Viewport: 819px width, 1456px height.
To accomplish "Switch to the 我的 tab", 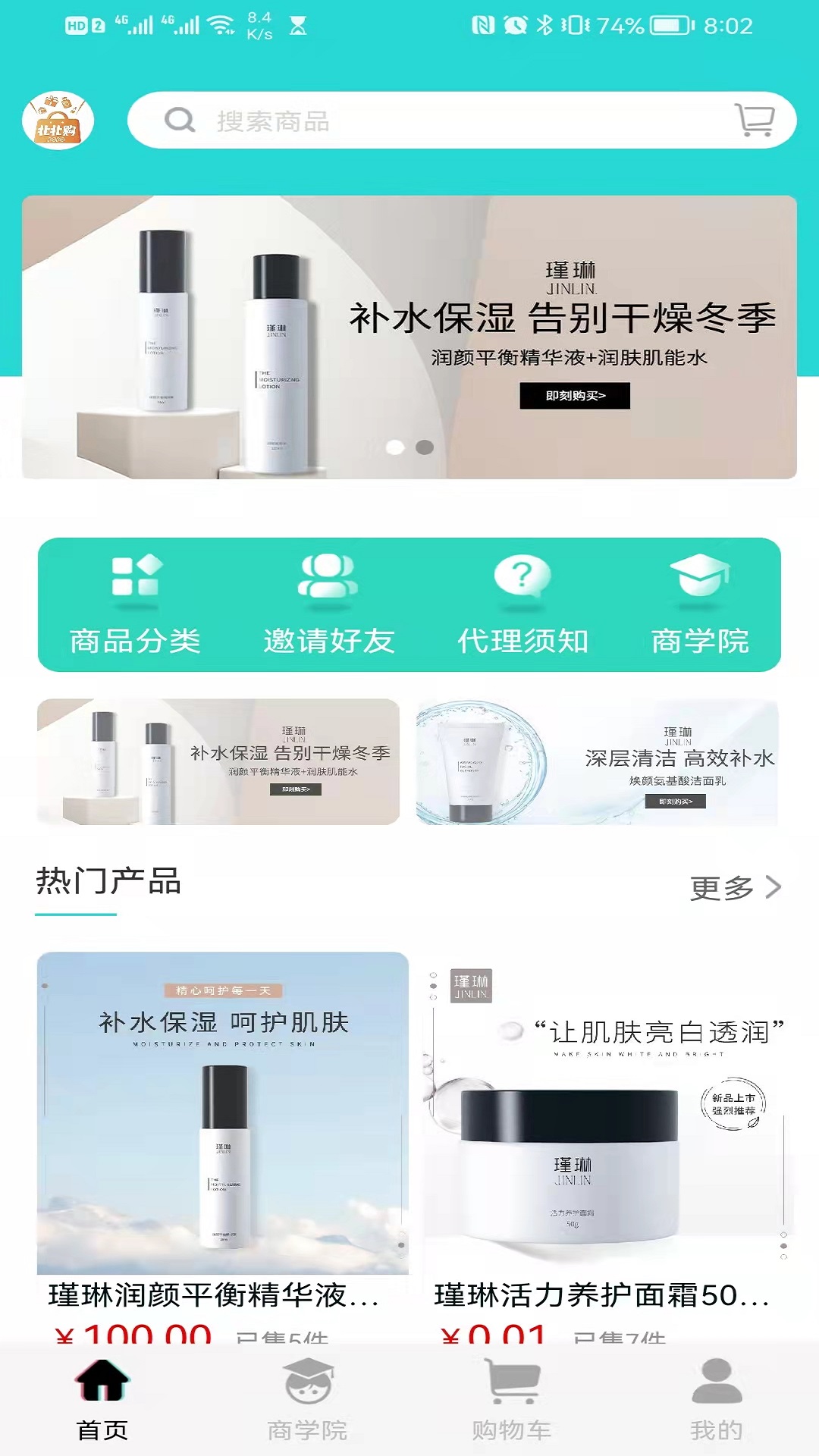I will pos(717,1399).
